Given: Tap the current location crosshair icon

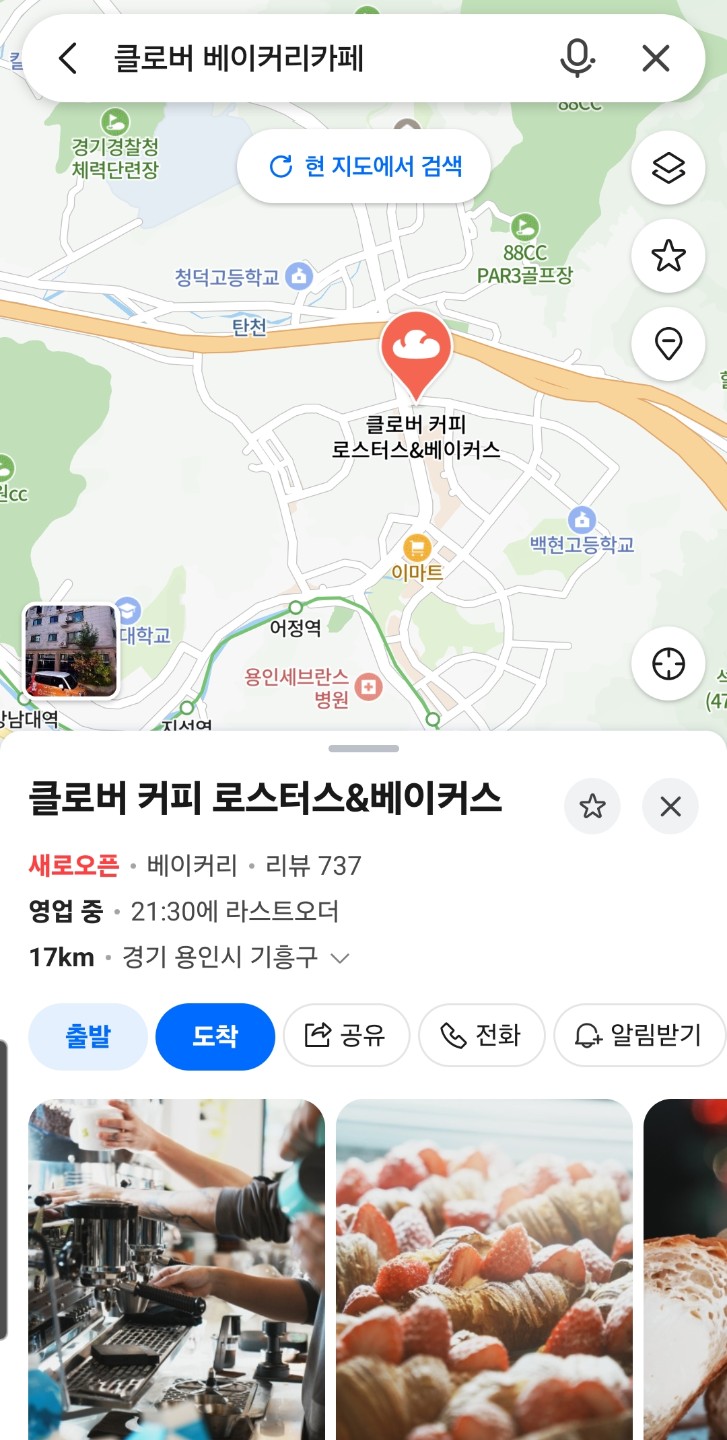Looking at the screenshot, I should (668, 665).
